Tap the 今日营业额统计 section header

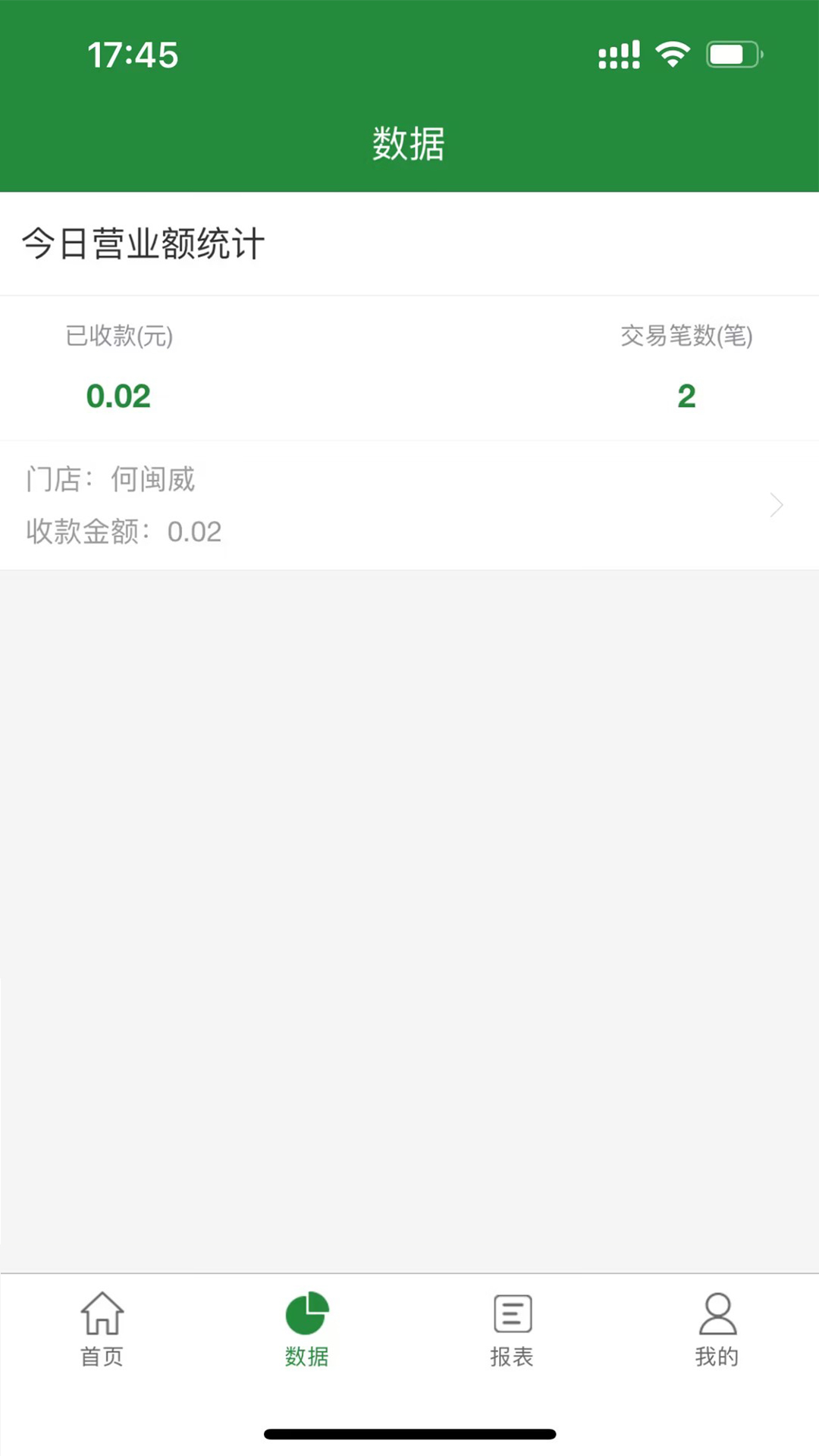click(x=143, y=243)
